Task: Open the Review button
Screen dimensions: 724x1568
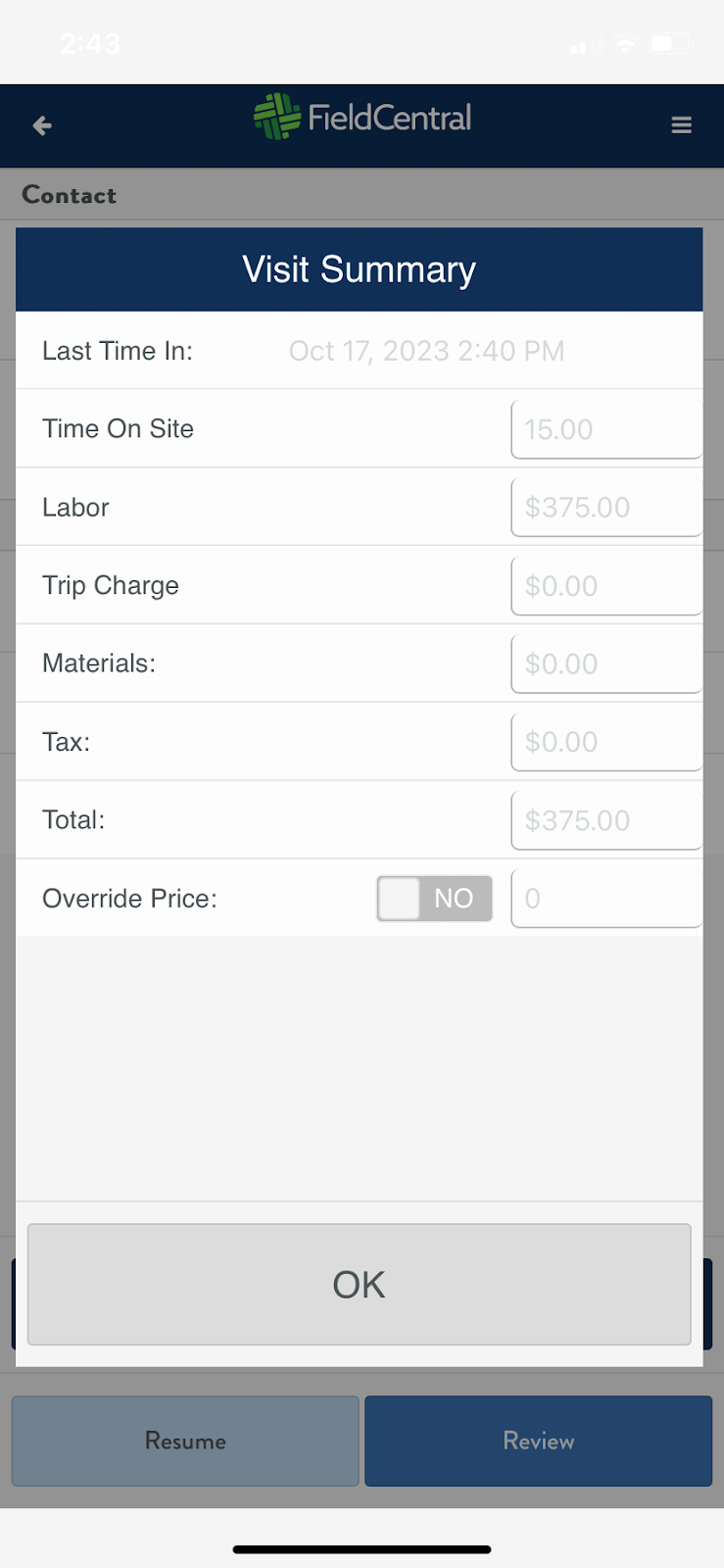Action: pyautogui.click(x=538, y=1441)
